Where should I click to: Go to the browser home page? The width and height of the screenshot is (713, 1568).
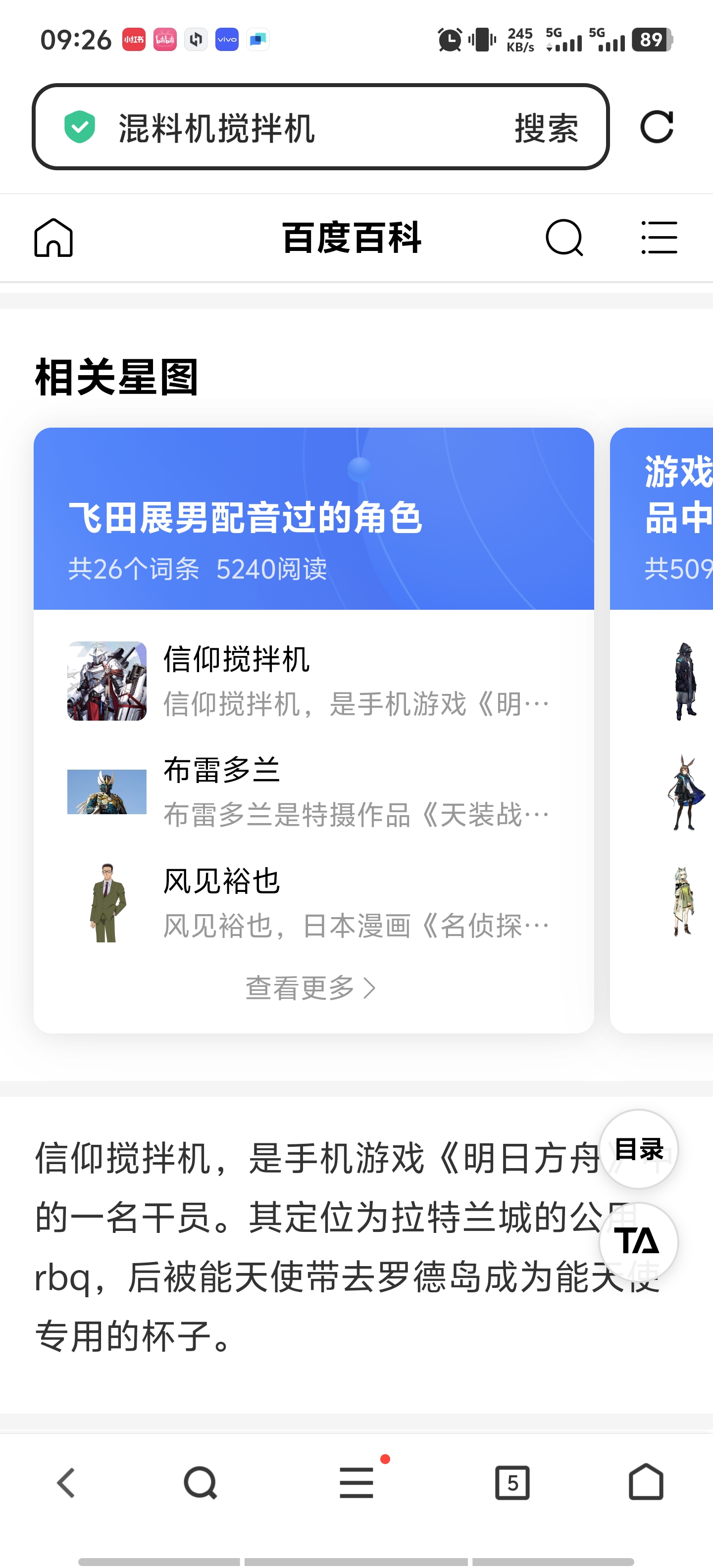pyautogui.click(x=646, y=1481)
